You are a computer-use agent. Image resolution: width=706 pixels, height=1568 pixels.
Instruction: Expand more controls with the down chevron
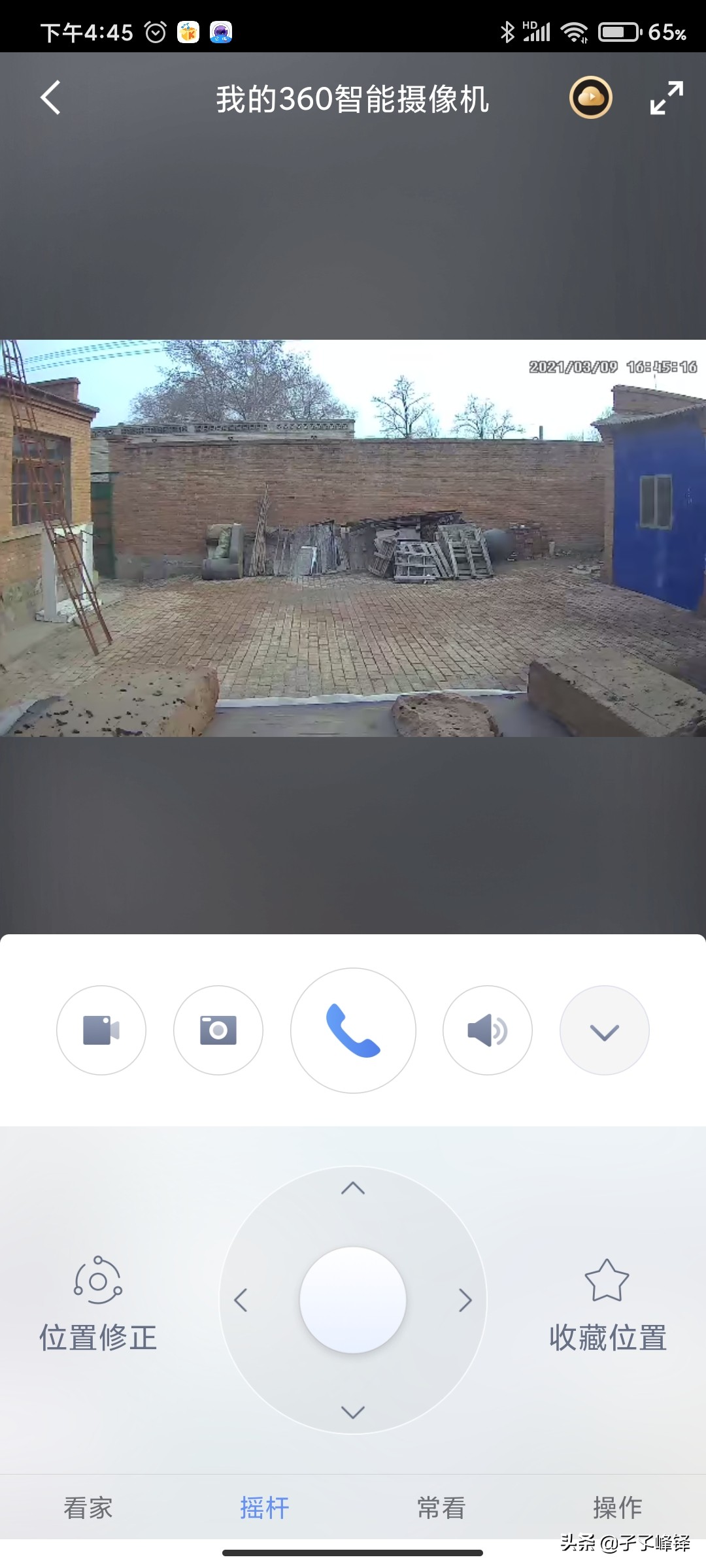pos(605,1030)
